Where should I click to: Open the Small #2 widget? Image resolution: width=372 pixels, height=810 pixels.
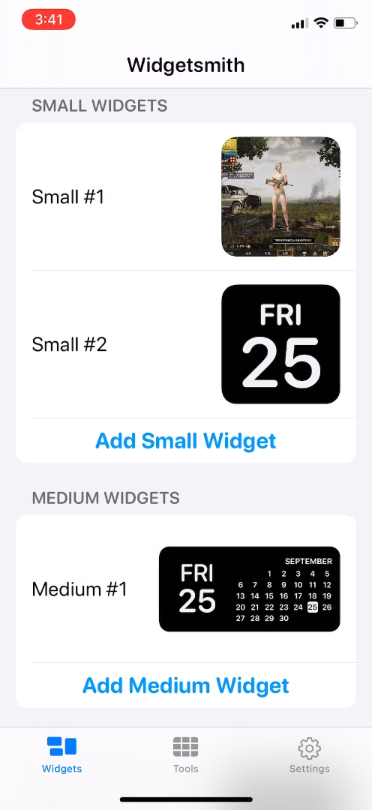pos(186,344)
